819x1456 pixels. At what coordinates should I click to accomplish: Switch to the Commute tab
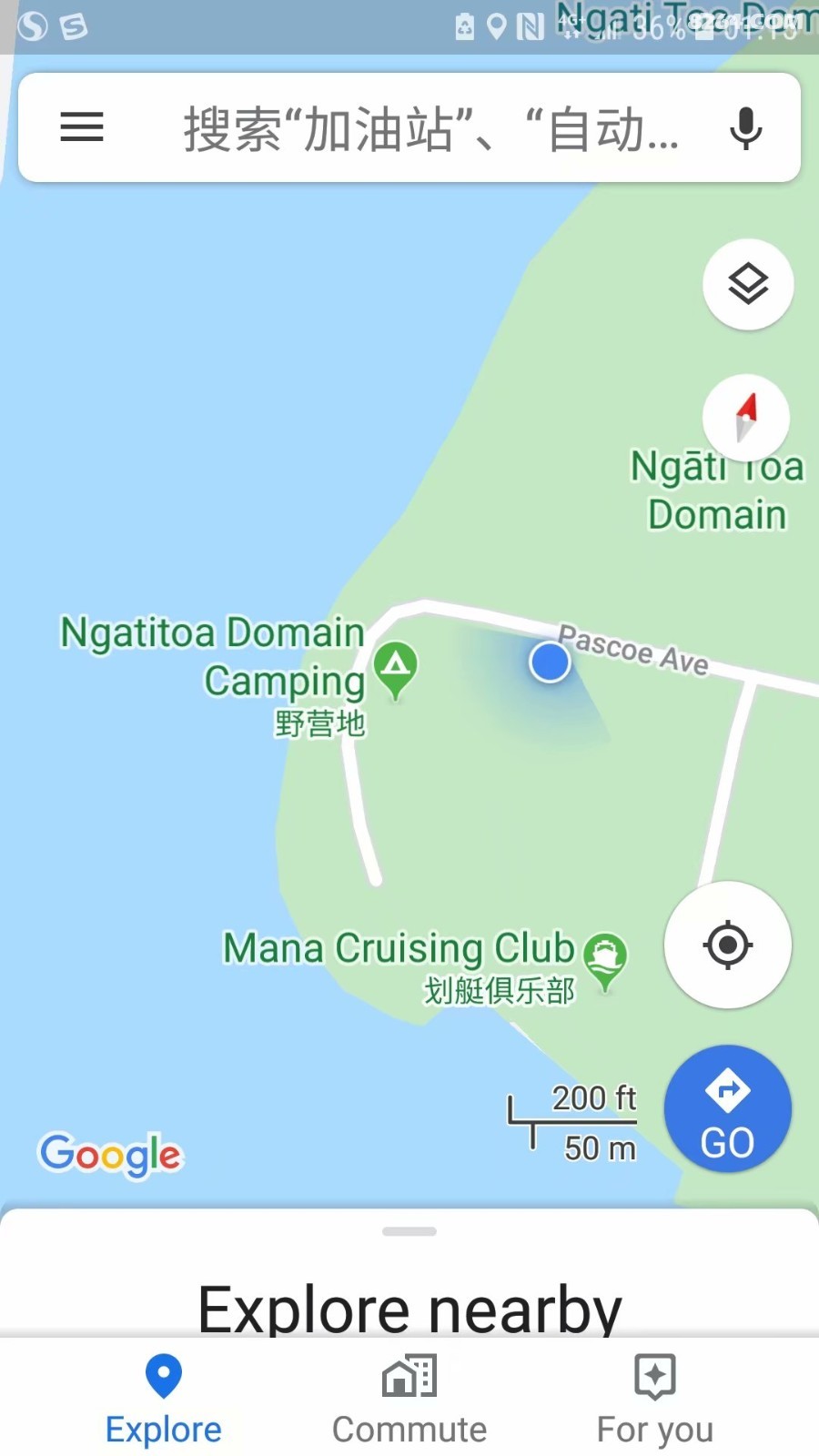pos(409,1400)
